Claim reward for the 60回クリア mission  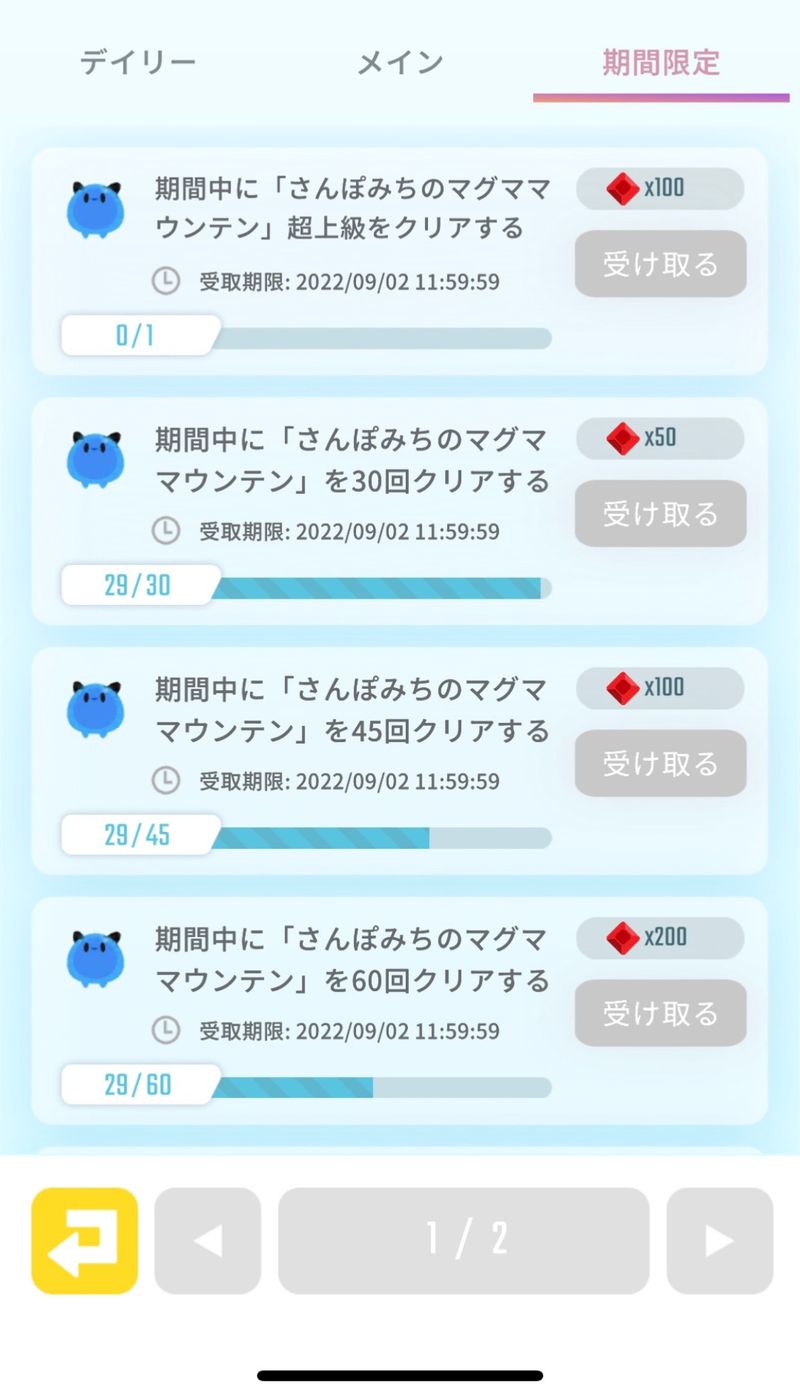[660, 1013]
